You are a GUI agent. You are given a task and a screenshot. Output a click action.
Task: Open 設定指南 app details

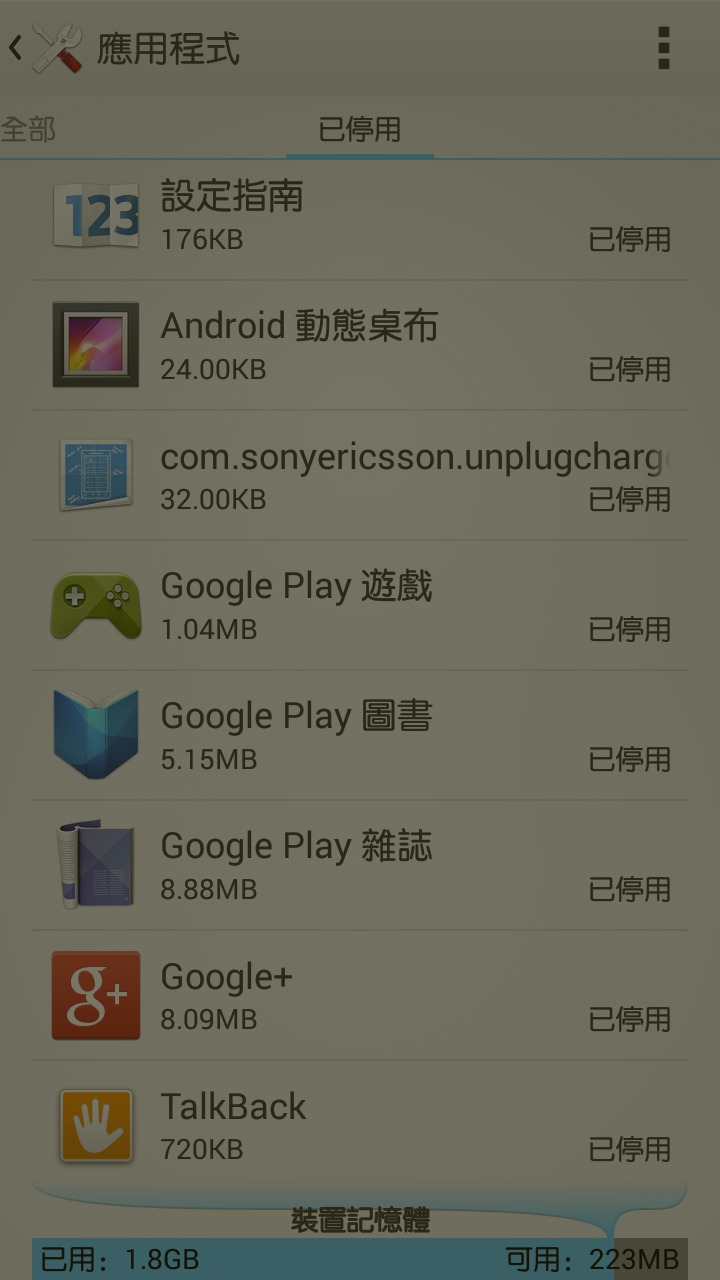click(x=360, y=216)
